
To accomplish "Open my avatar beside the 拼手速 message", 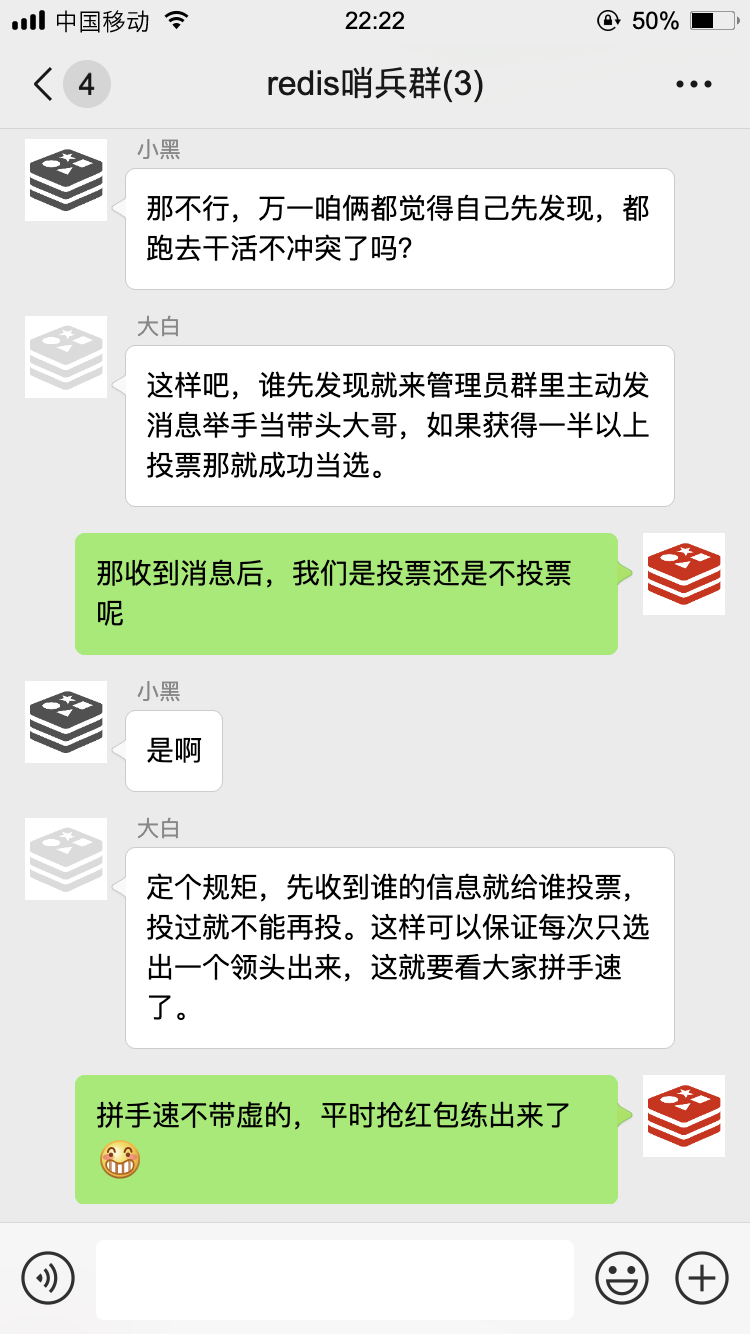I will [683, 1116].
